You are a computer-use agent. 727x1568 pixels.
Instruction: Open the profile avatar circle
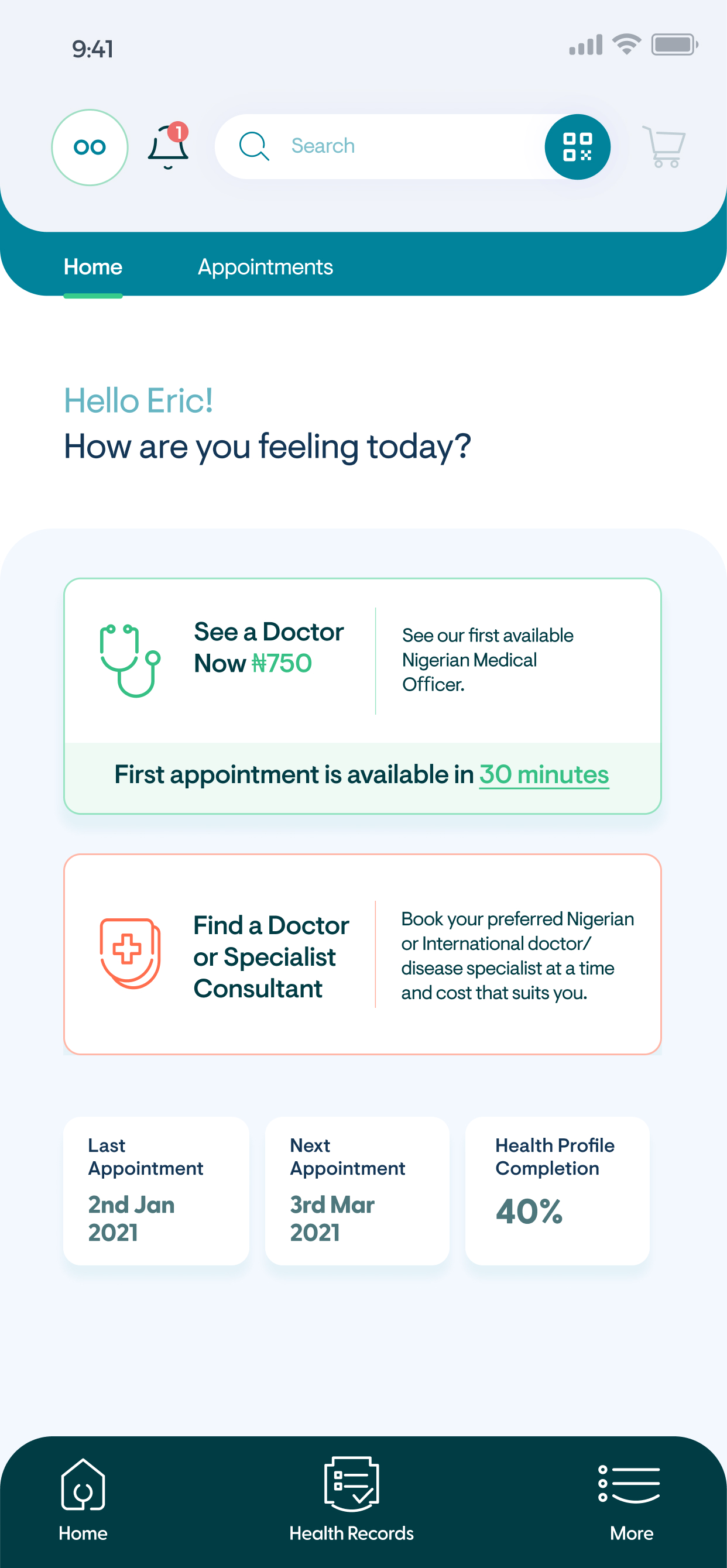90,147
